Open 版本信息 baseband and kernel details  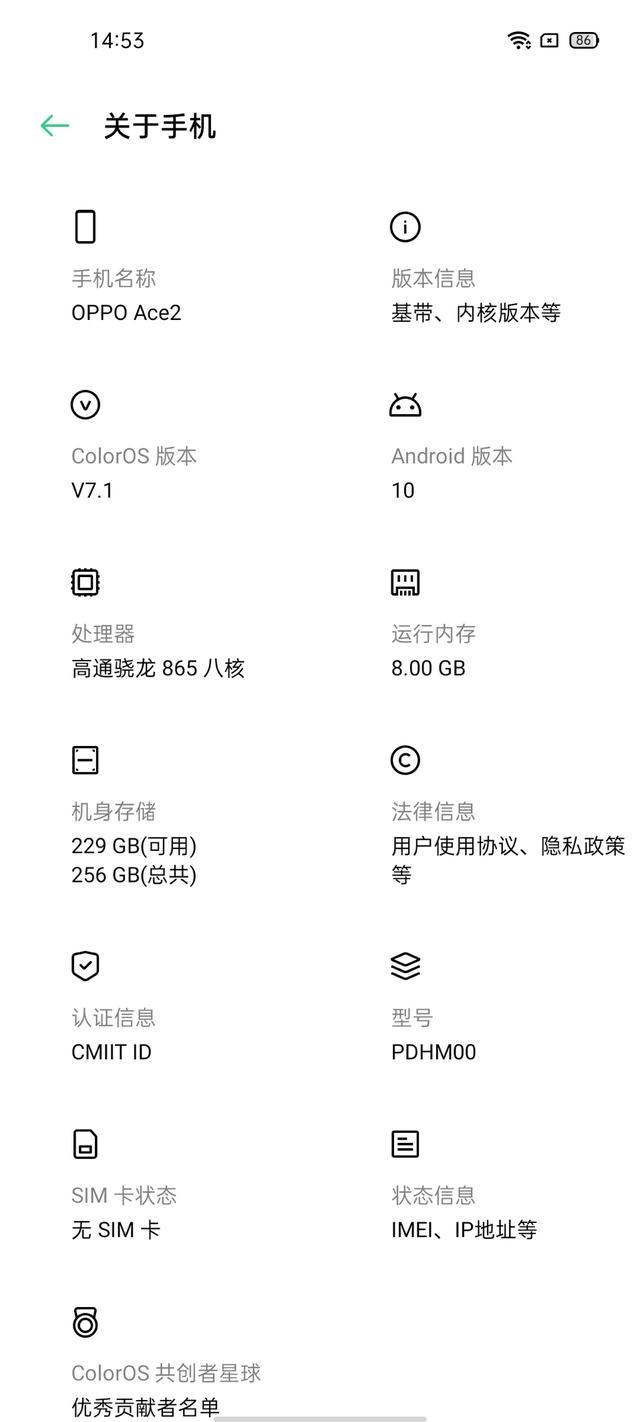tap(480, 267)
